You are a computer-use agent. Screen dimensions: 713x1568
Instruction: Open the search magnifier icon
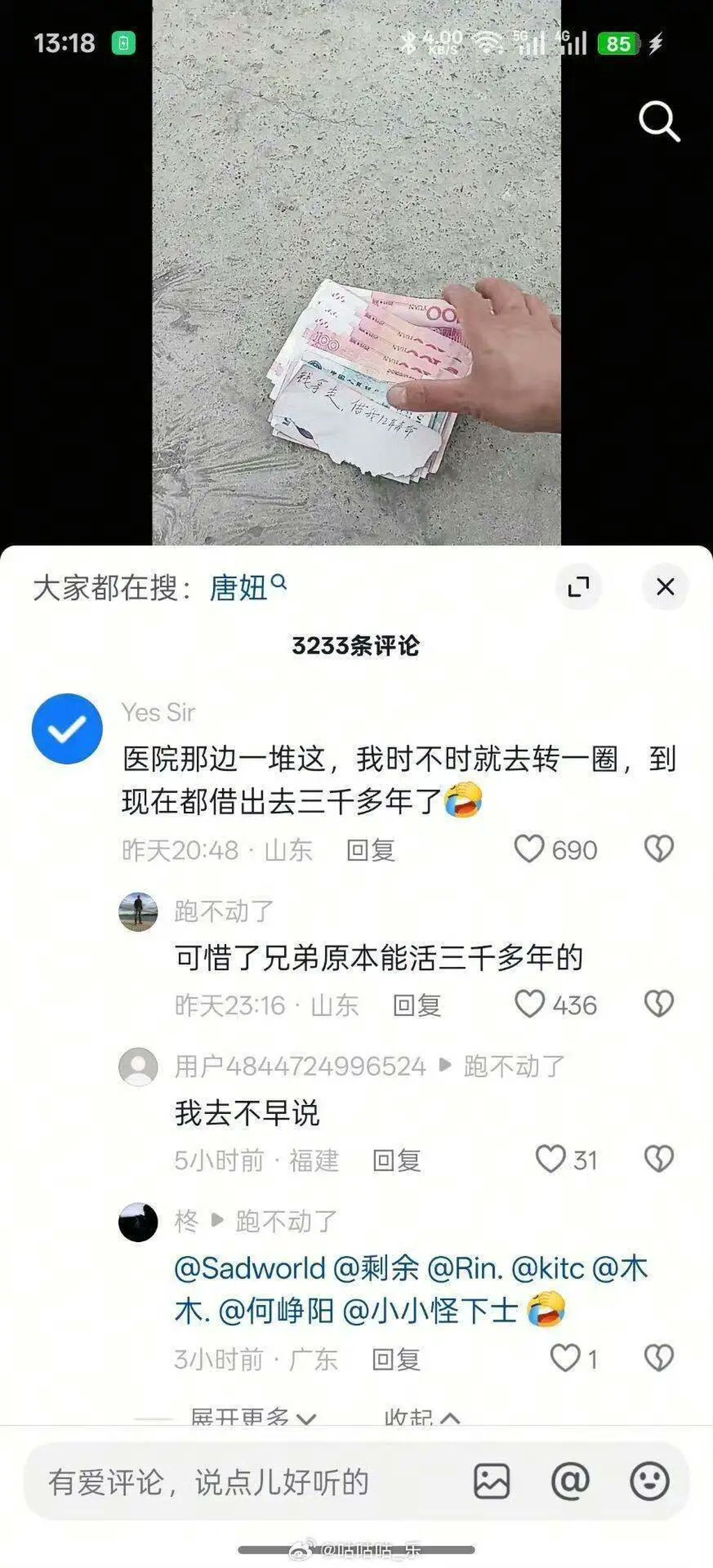click(x=659, y=121)
